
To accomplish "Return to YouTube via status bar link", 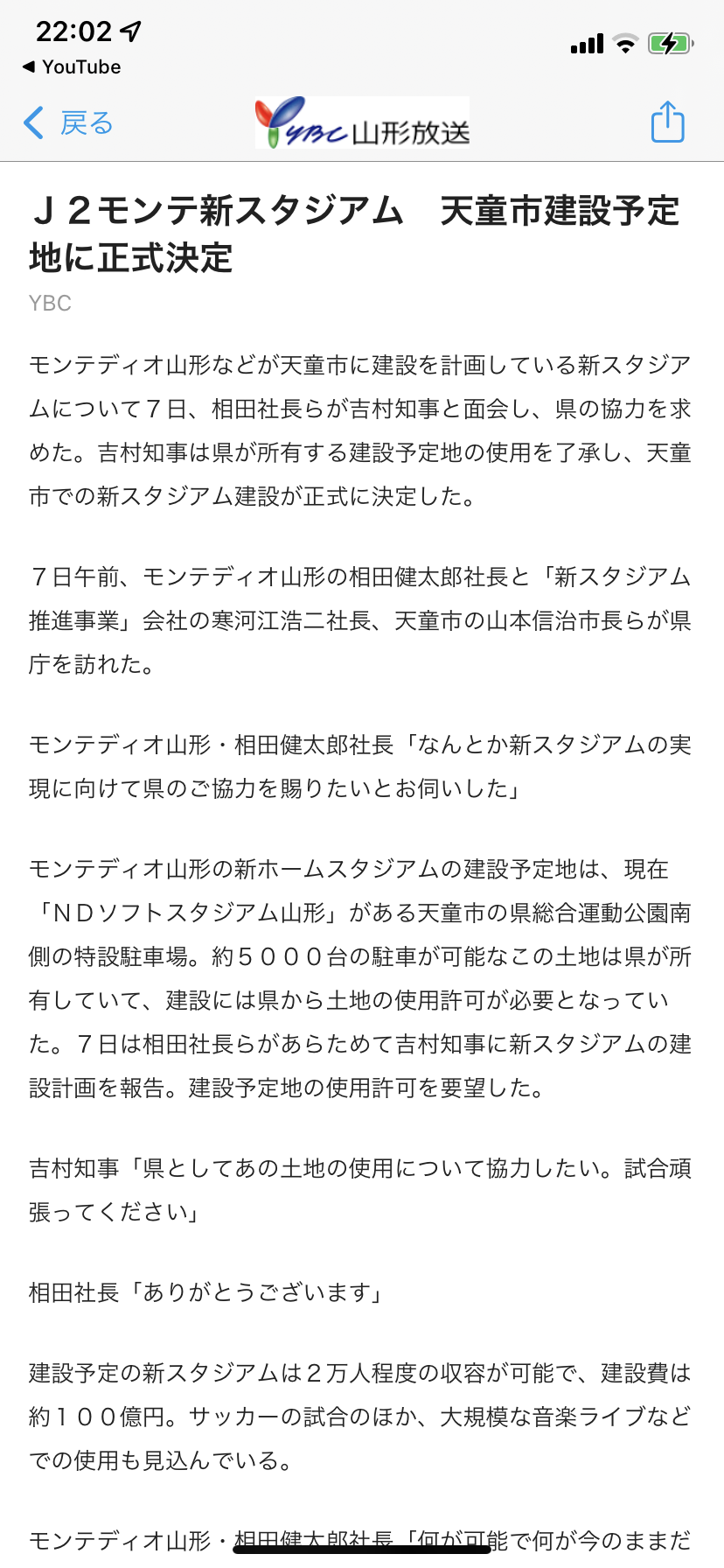I will [72, 67].
